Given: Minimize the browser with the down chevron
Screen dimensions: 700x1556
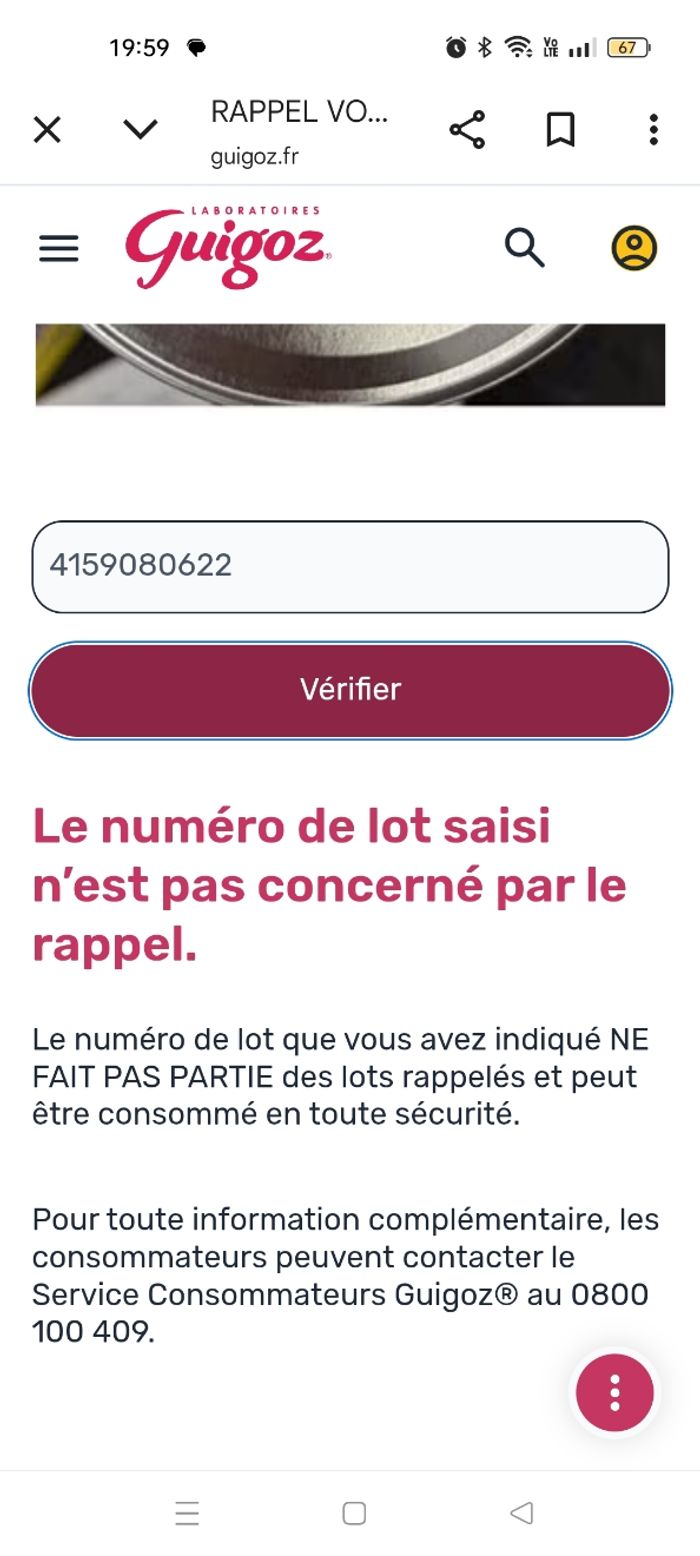Looking at the screenshot, I should click(x=140, y=130).
